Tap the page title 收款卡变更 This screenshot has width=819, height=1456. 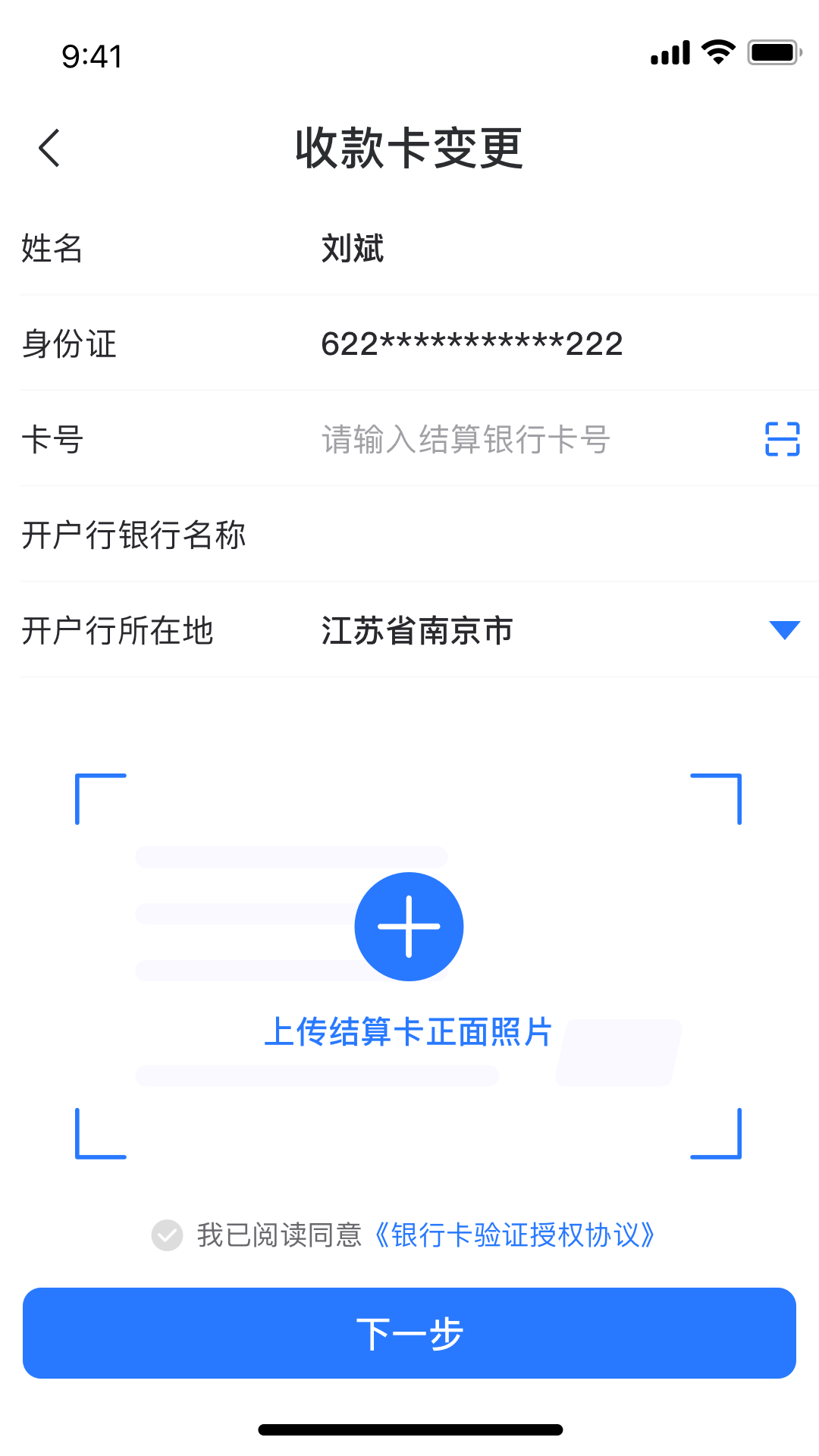click(x=409, y=149)
